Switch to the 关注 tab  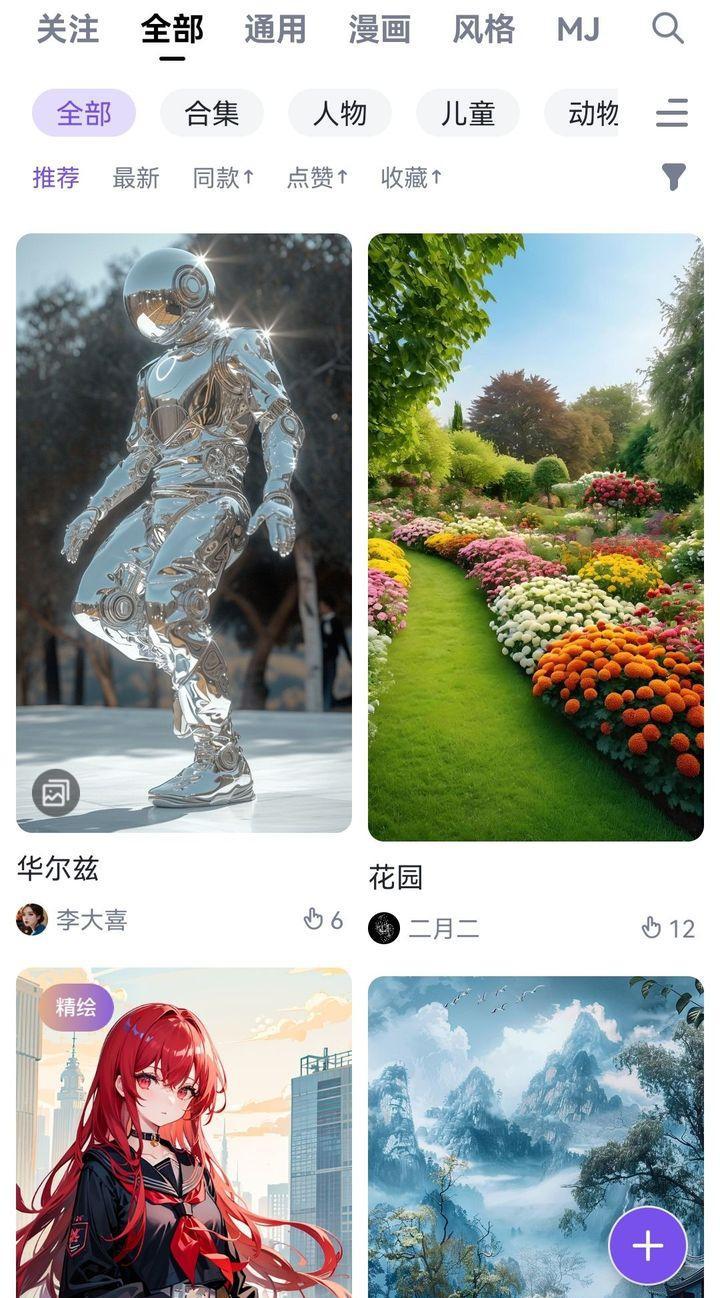(68, 29)
